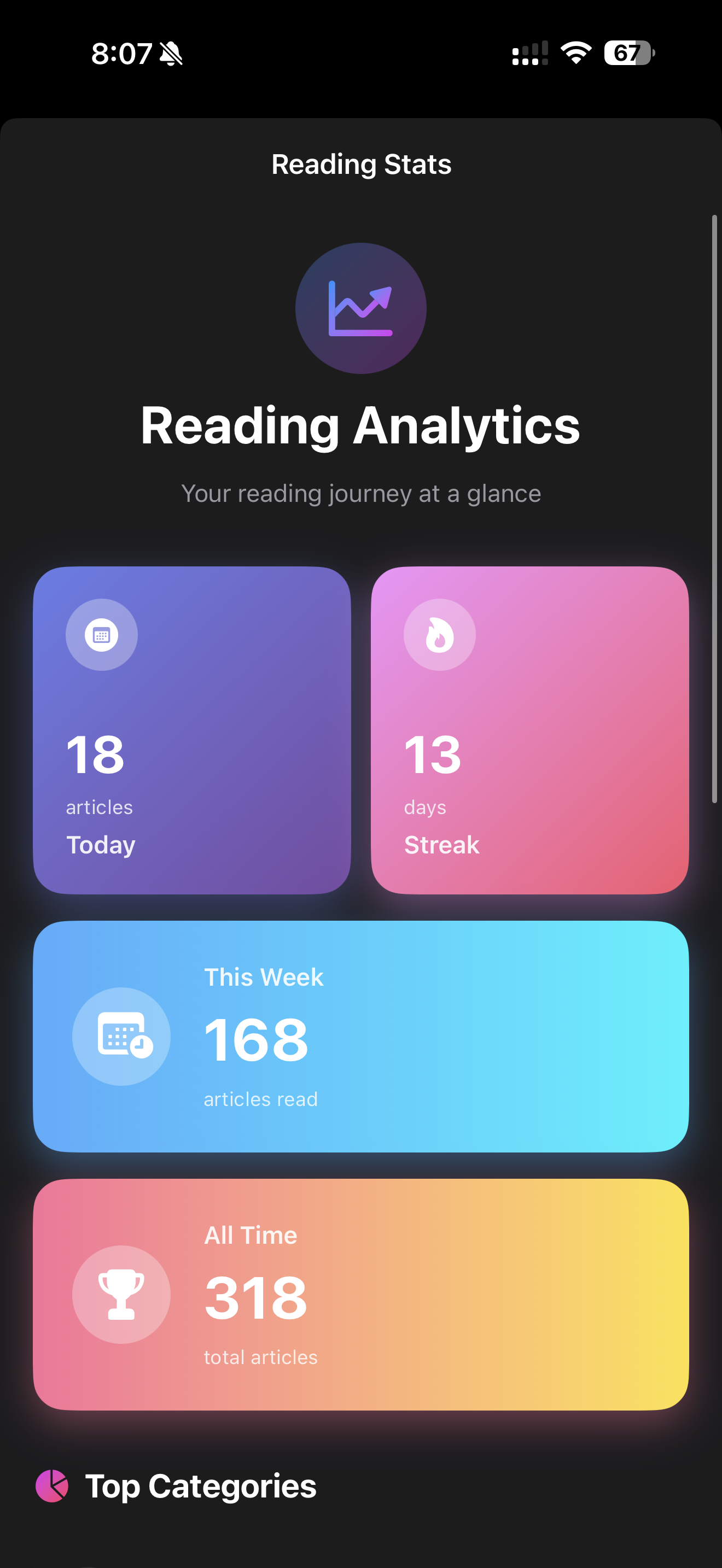722x1568 pixels.
Task: Open the Today articles card
Action: click(x=191, y=730)
